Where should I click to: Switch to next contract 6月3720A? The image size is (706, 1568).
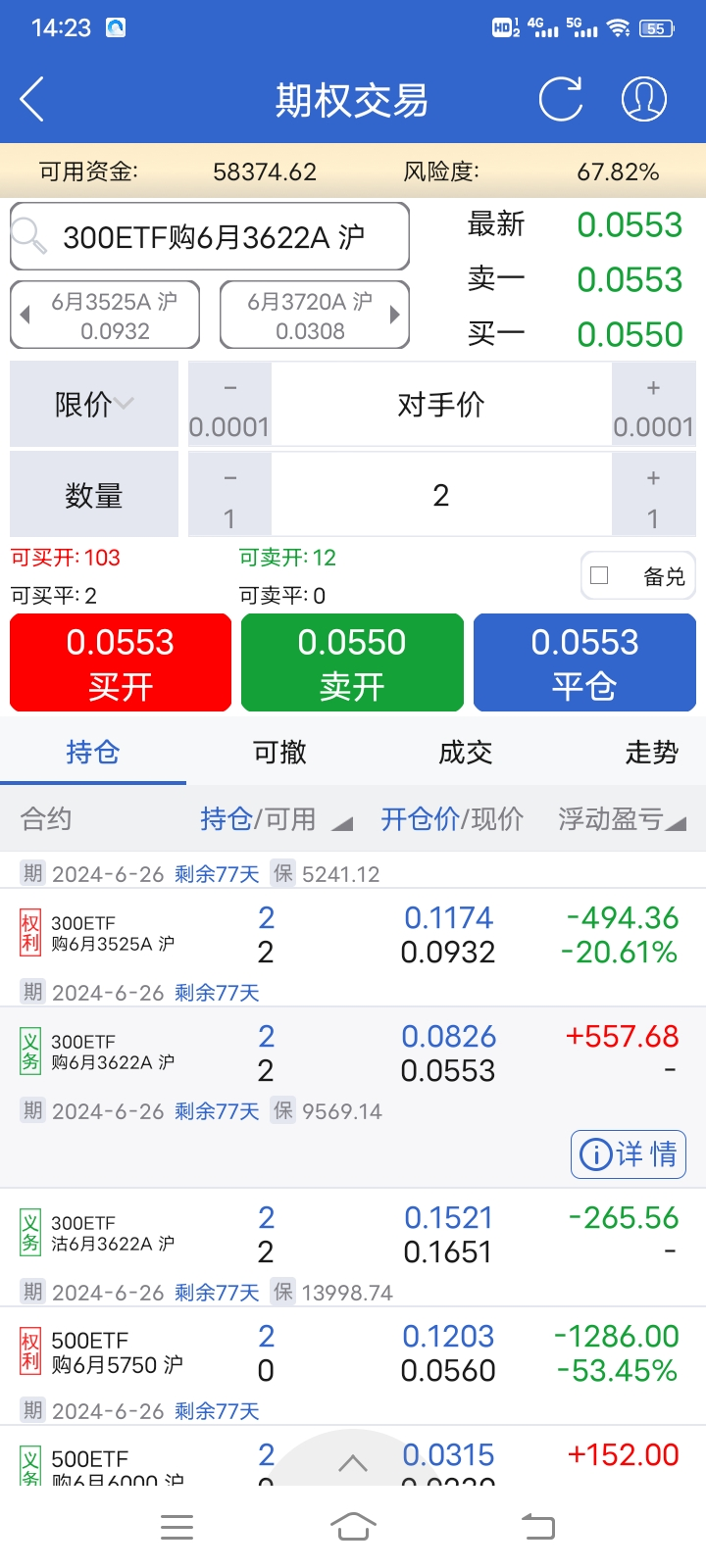(x=315, y=316)
